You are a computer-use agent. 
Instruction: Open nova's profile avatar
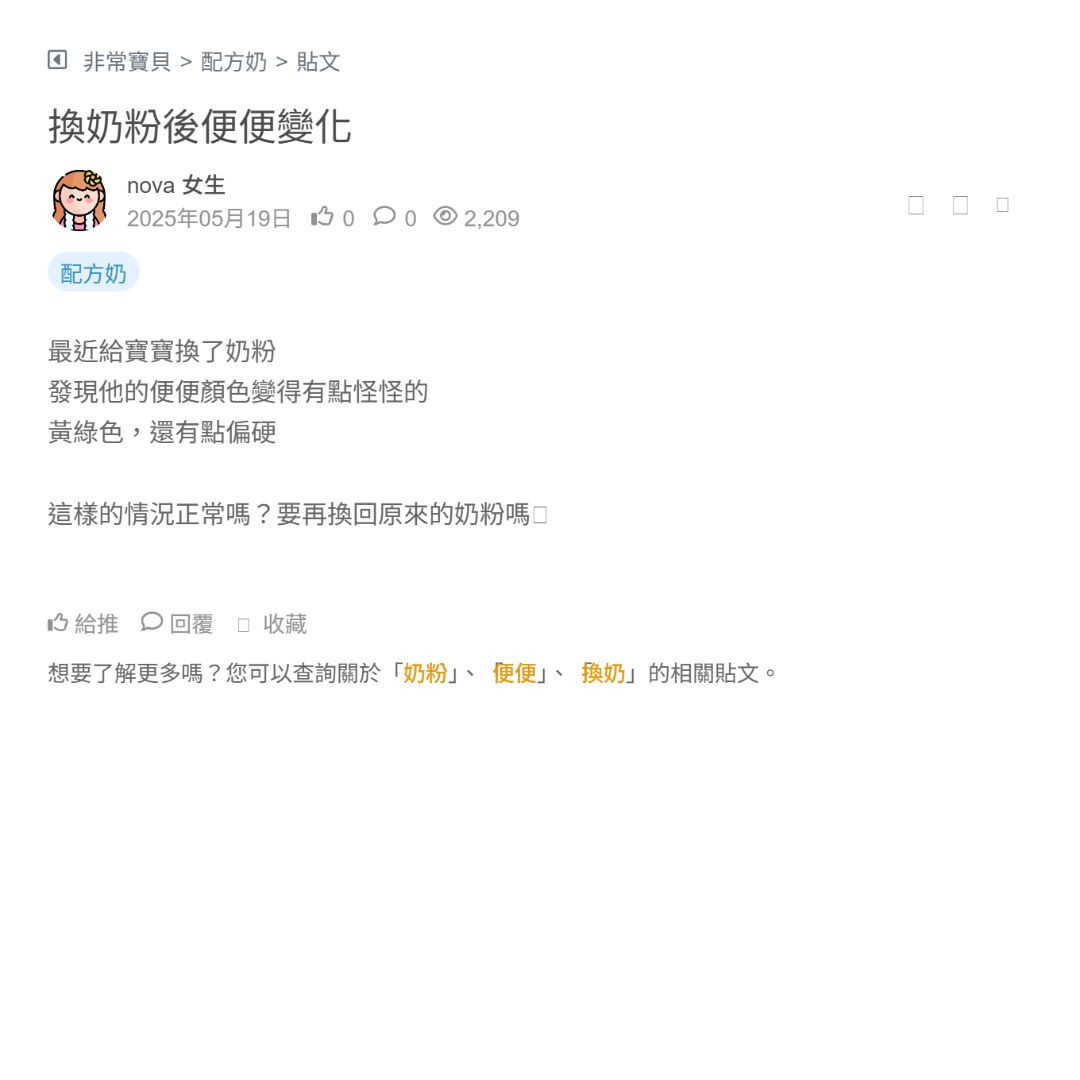tap(79, 200)
